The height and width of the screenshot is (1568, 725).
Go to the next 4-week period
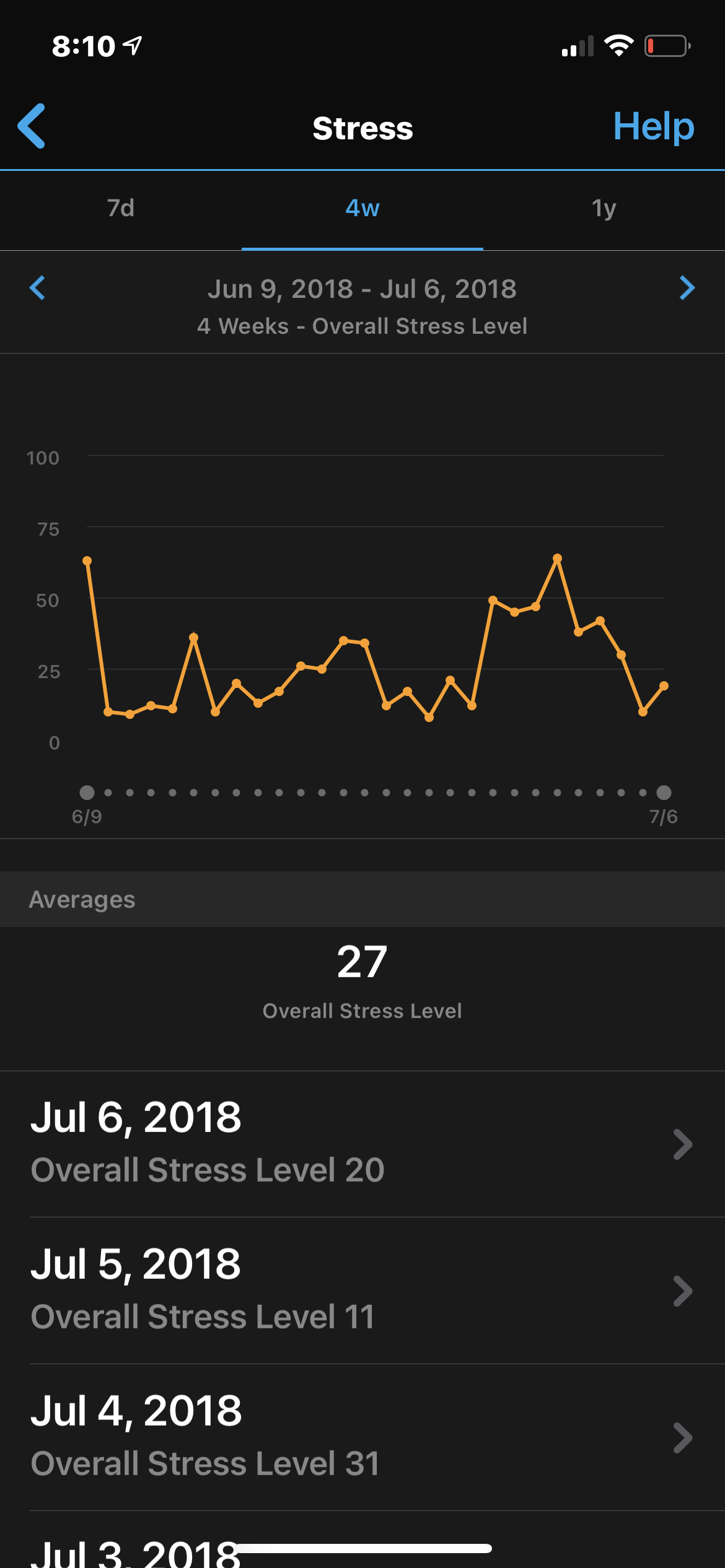coord(687,288)
